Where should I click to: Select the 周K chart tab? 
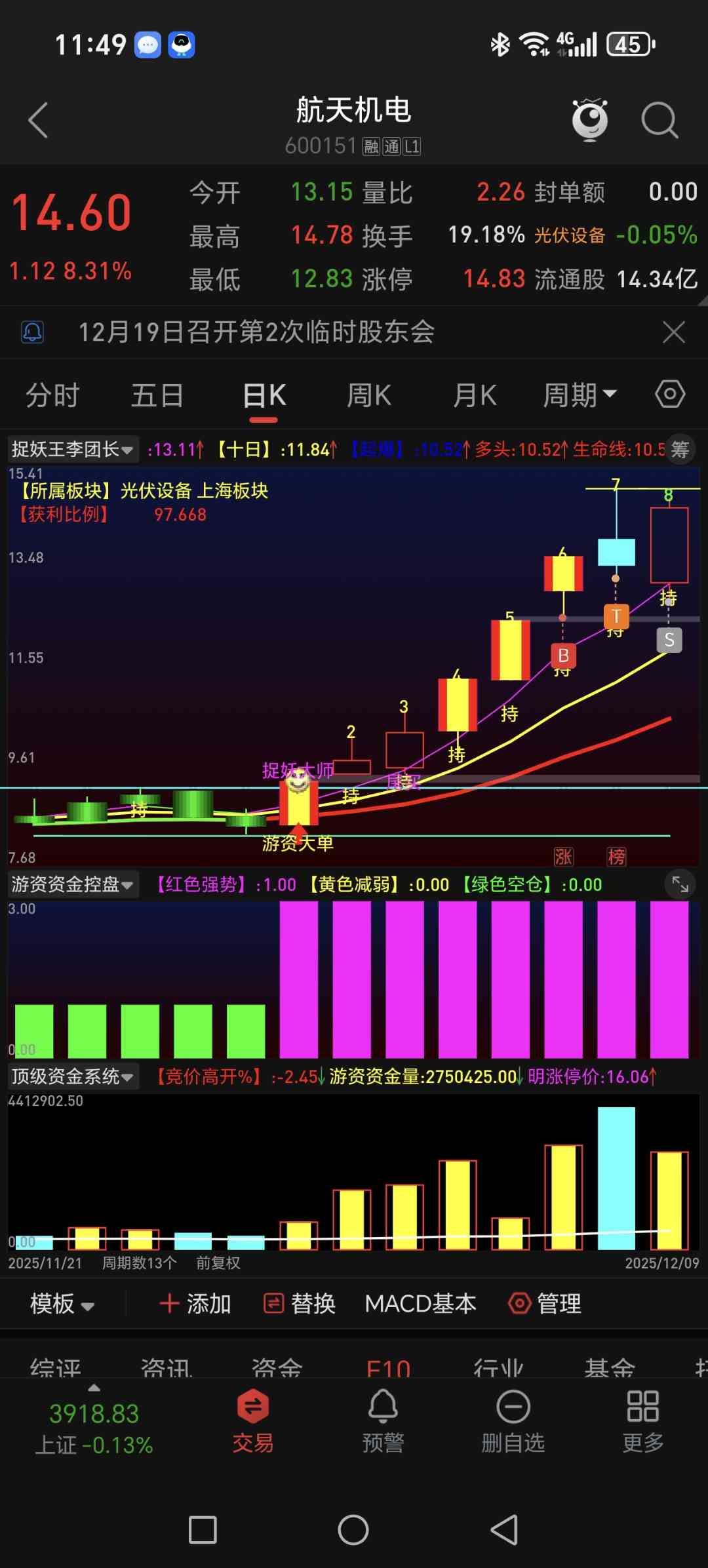point(369,396)
